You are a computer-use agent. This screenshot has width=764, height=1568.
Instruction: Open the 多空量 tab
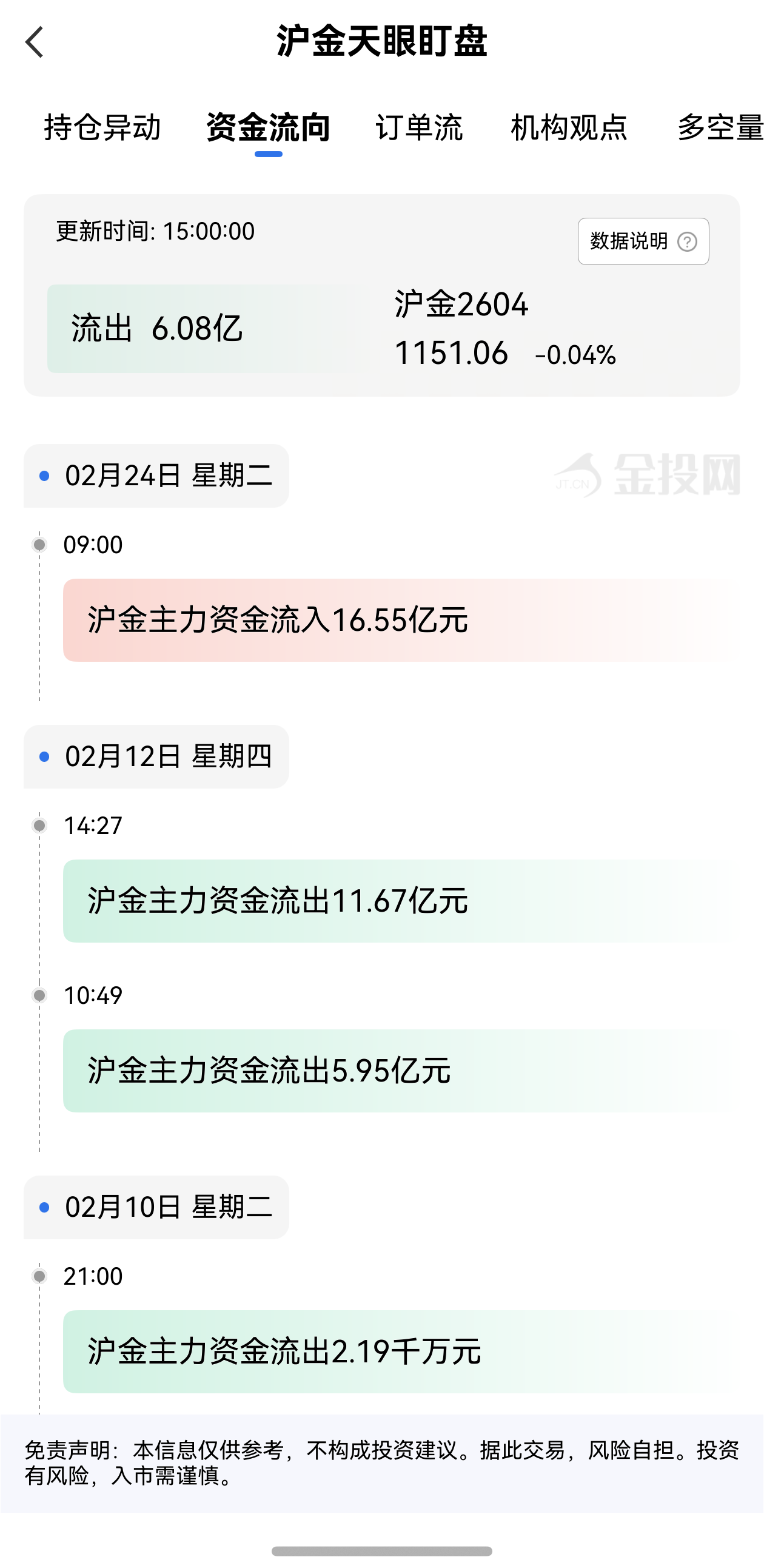point(719,128)
